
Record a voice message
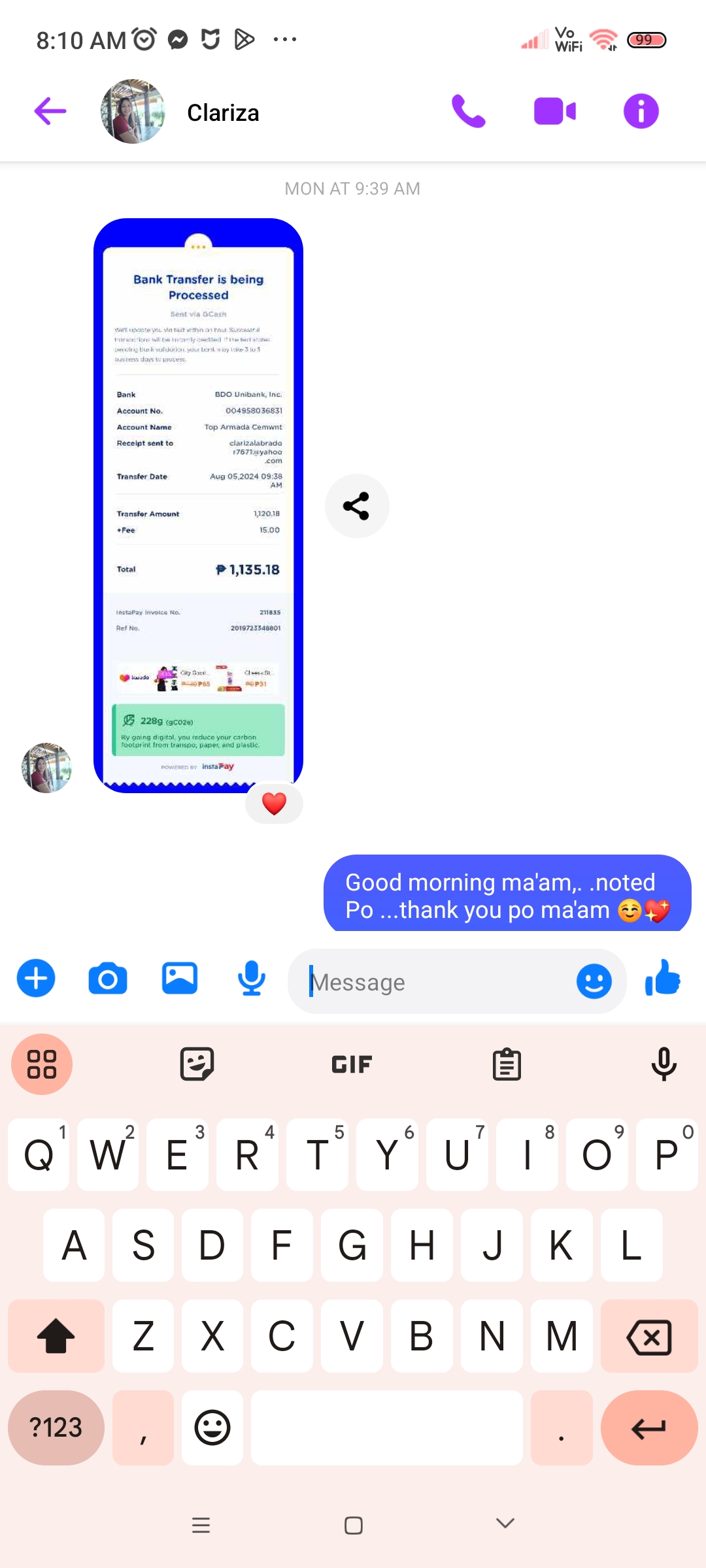click(252, 979)
